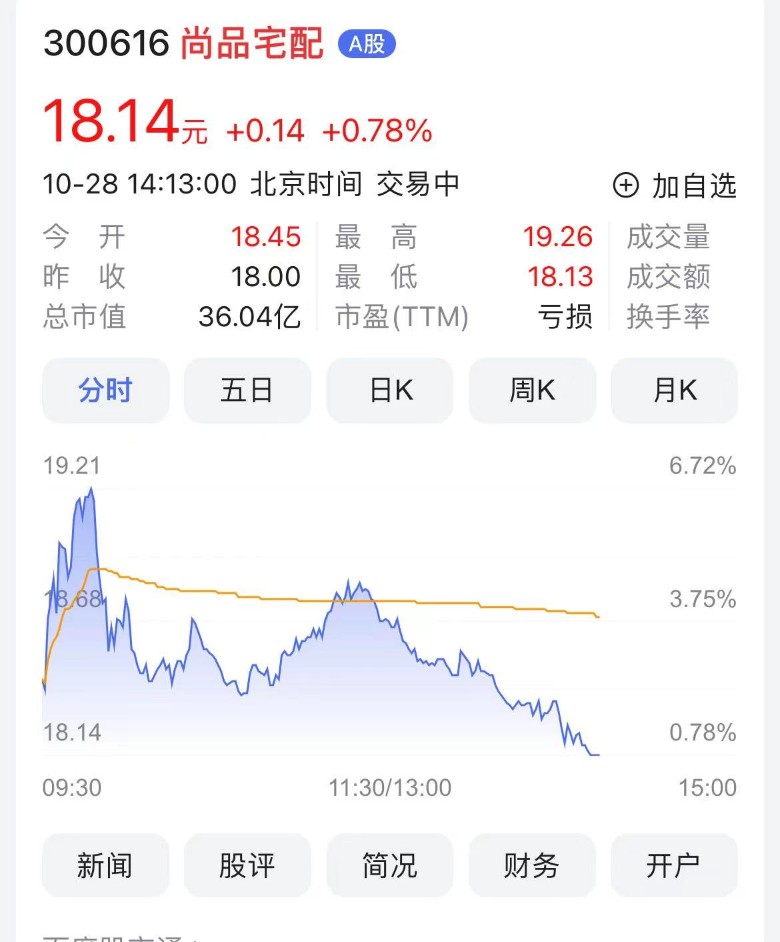The width and height of the screenshot is (780, 942).
Task: Select the 五日 chart view
Action: coord(247,390)
